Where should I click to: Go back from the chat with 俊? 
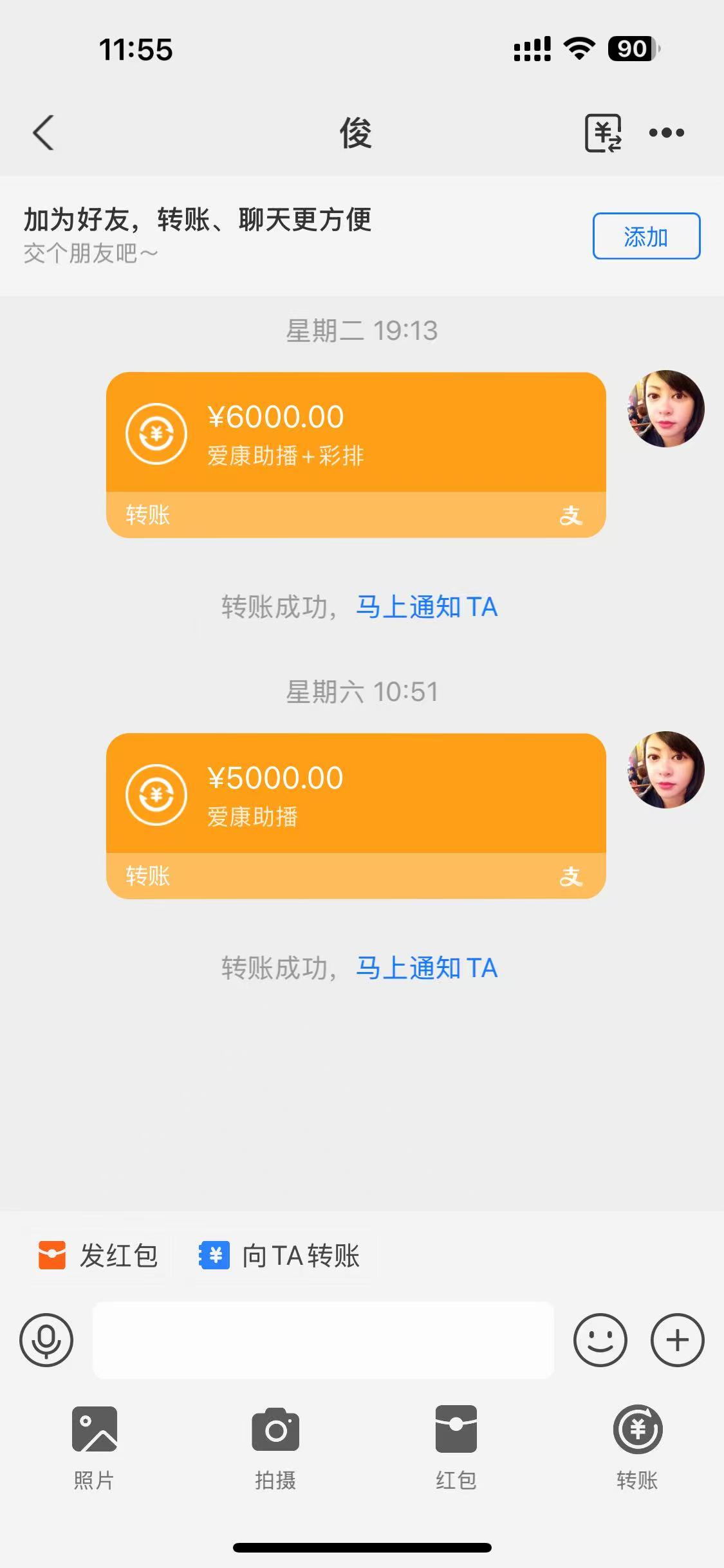coord(43,133)
